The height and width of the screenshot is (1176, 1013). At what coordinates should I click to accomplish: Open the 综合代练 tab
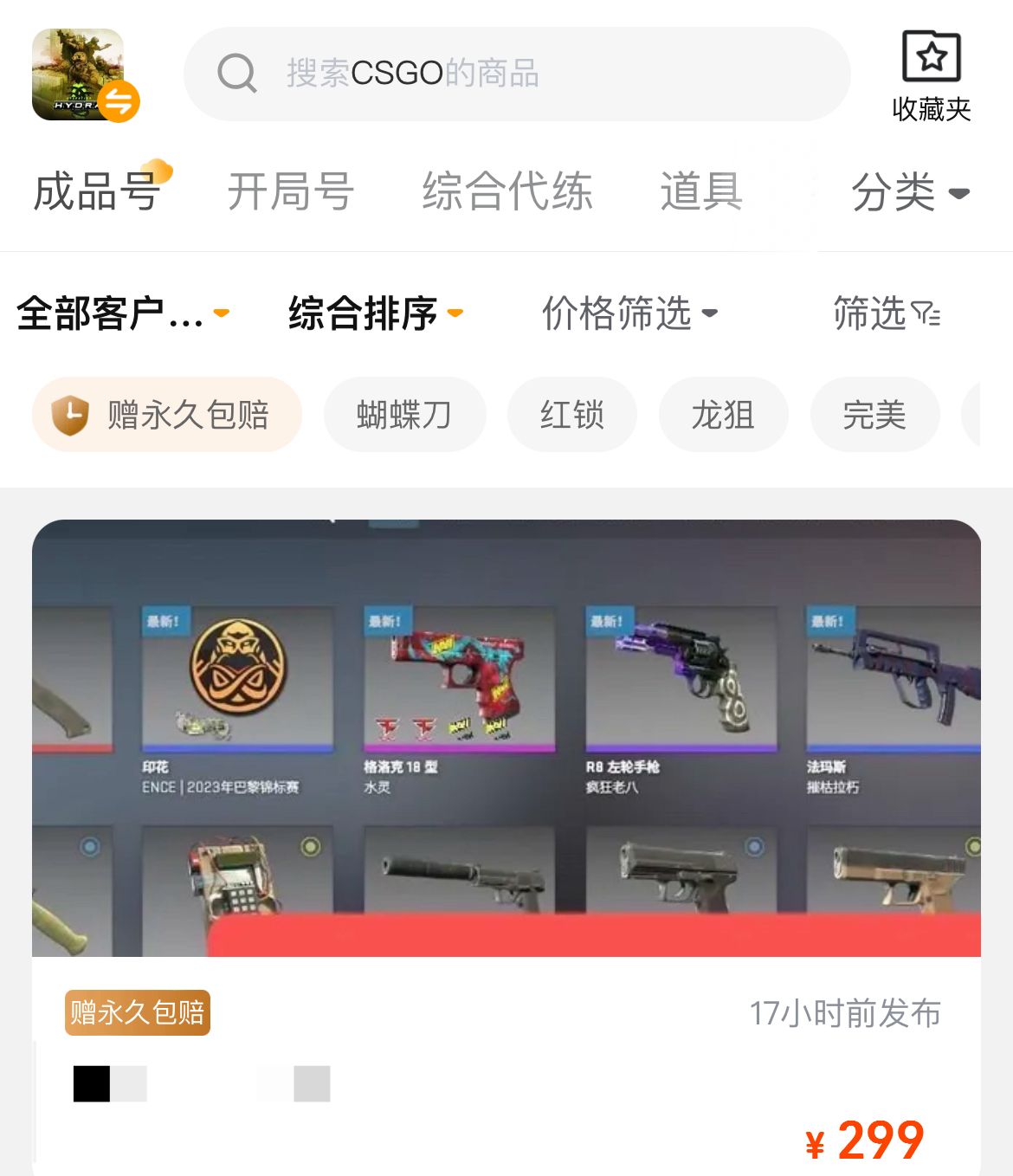point(507,191)
